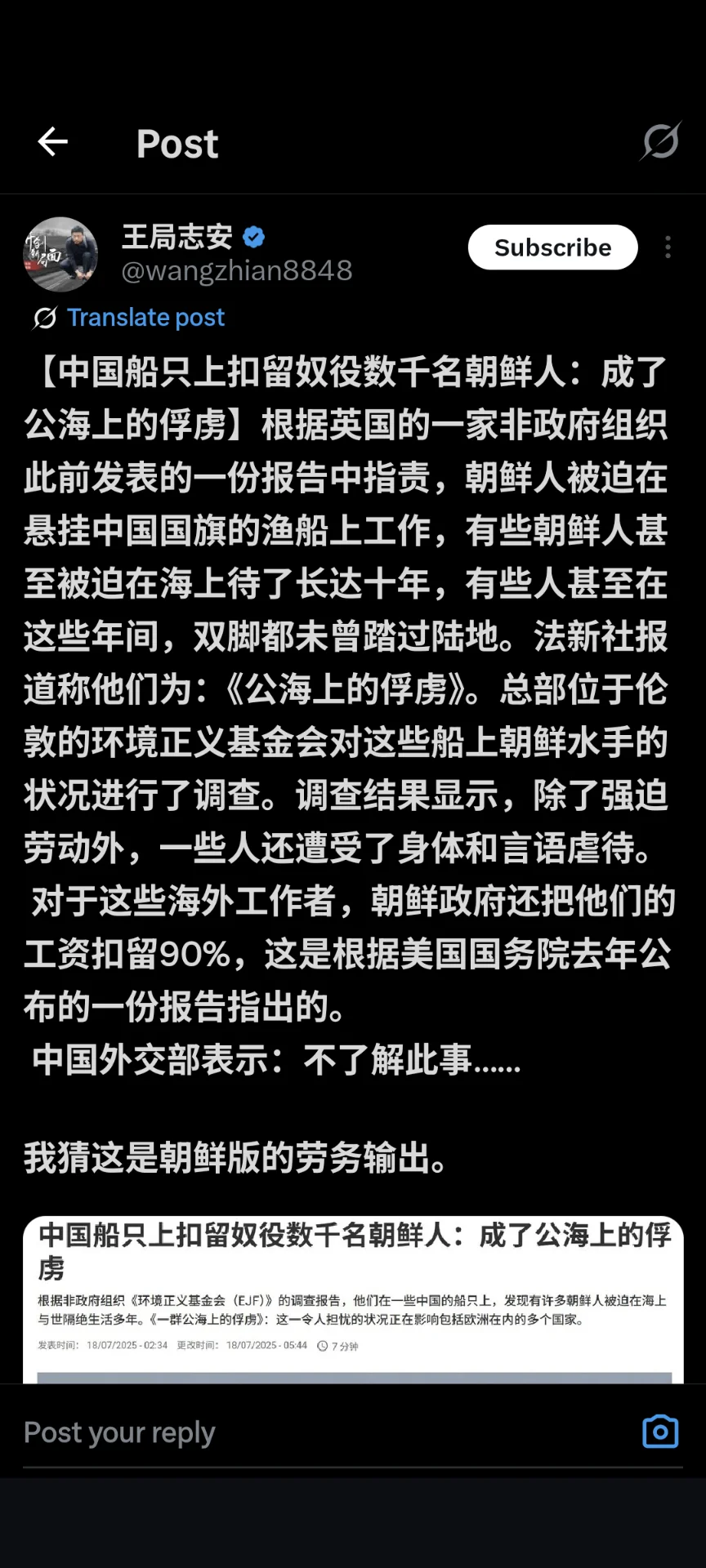706x1568 pixels.
Task: Subscribe to 王局志安
Action: pos(552,247)
